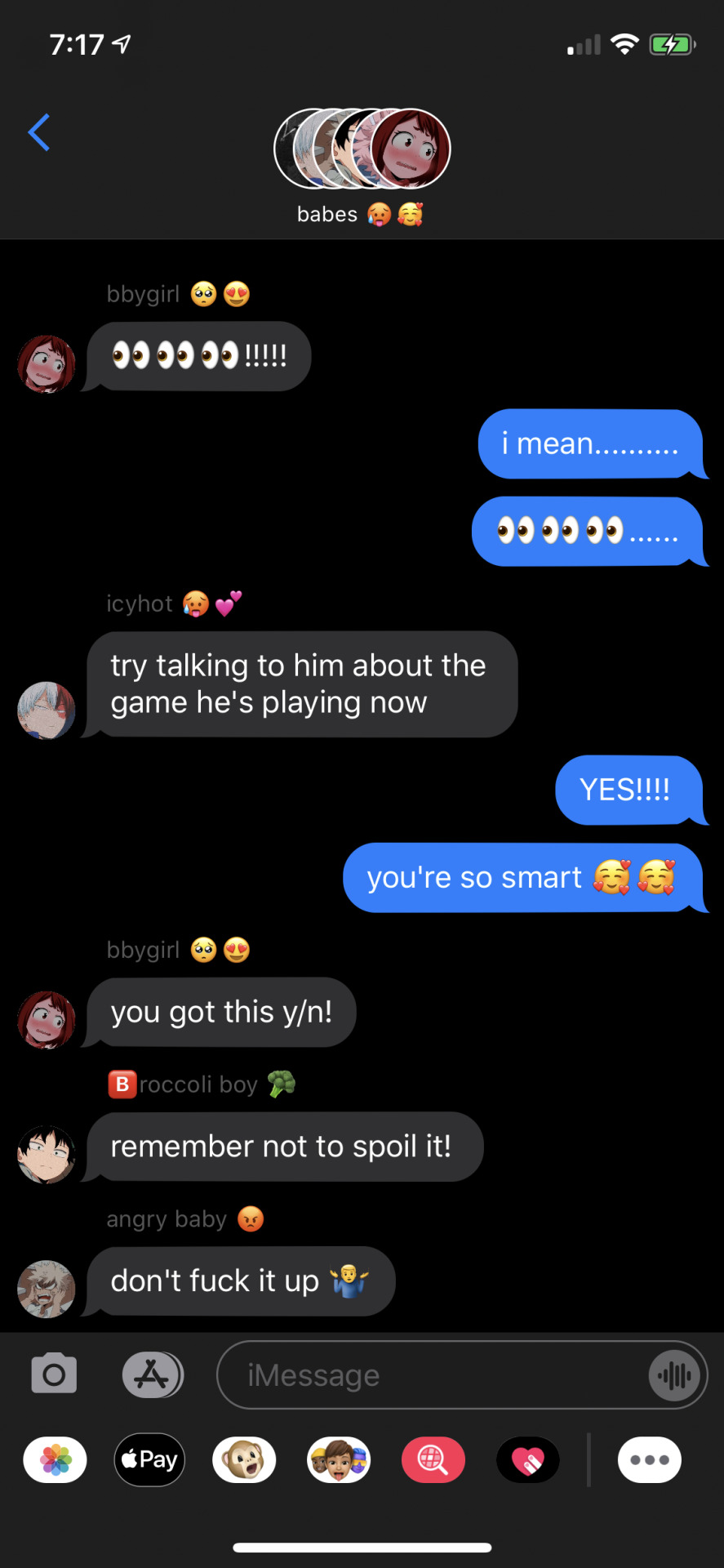
Task: Open the camera to take a photo
Action: pyautogui.click(x=54, y=1374)
